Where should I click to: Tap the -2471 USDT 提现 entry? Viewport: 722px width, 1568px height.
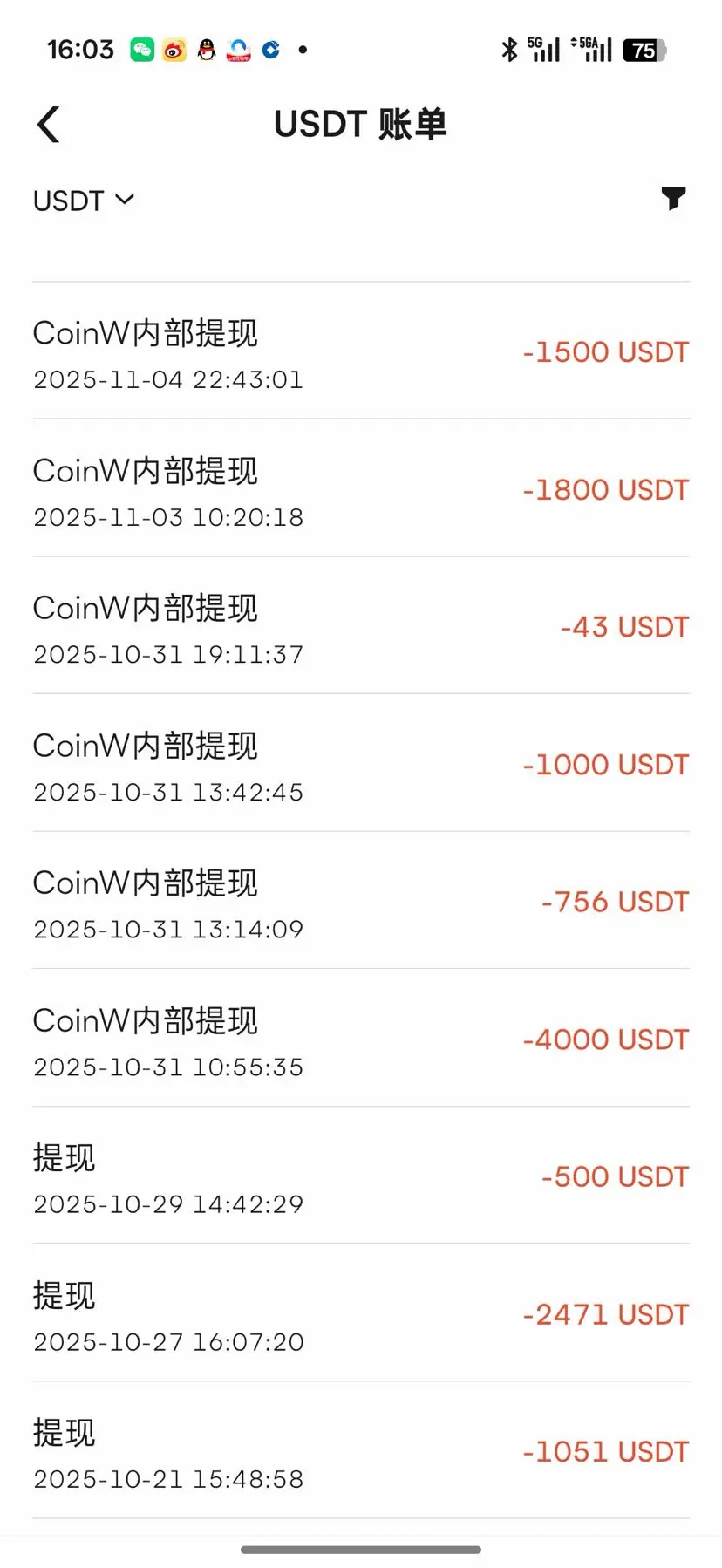coord(361,1315)
